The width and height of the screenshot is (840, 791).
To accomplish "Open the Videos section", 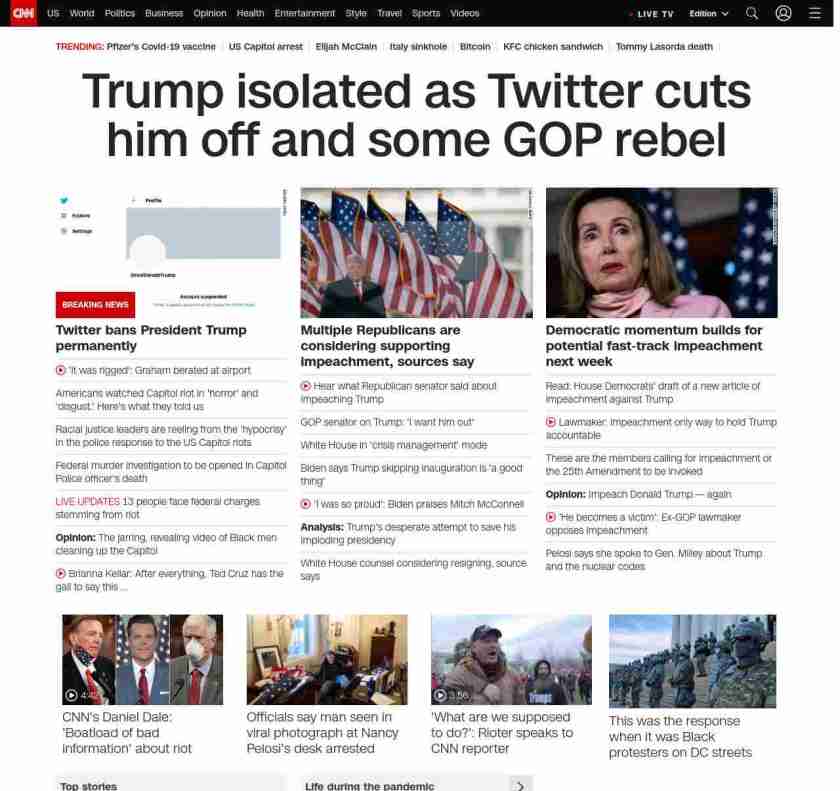I will click(x=465, y=13).
